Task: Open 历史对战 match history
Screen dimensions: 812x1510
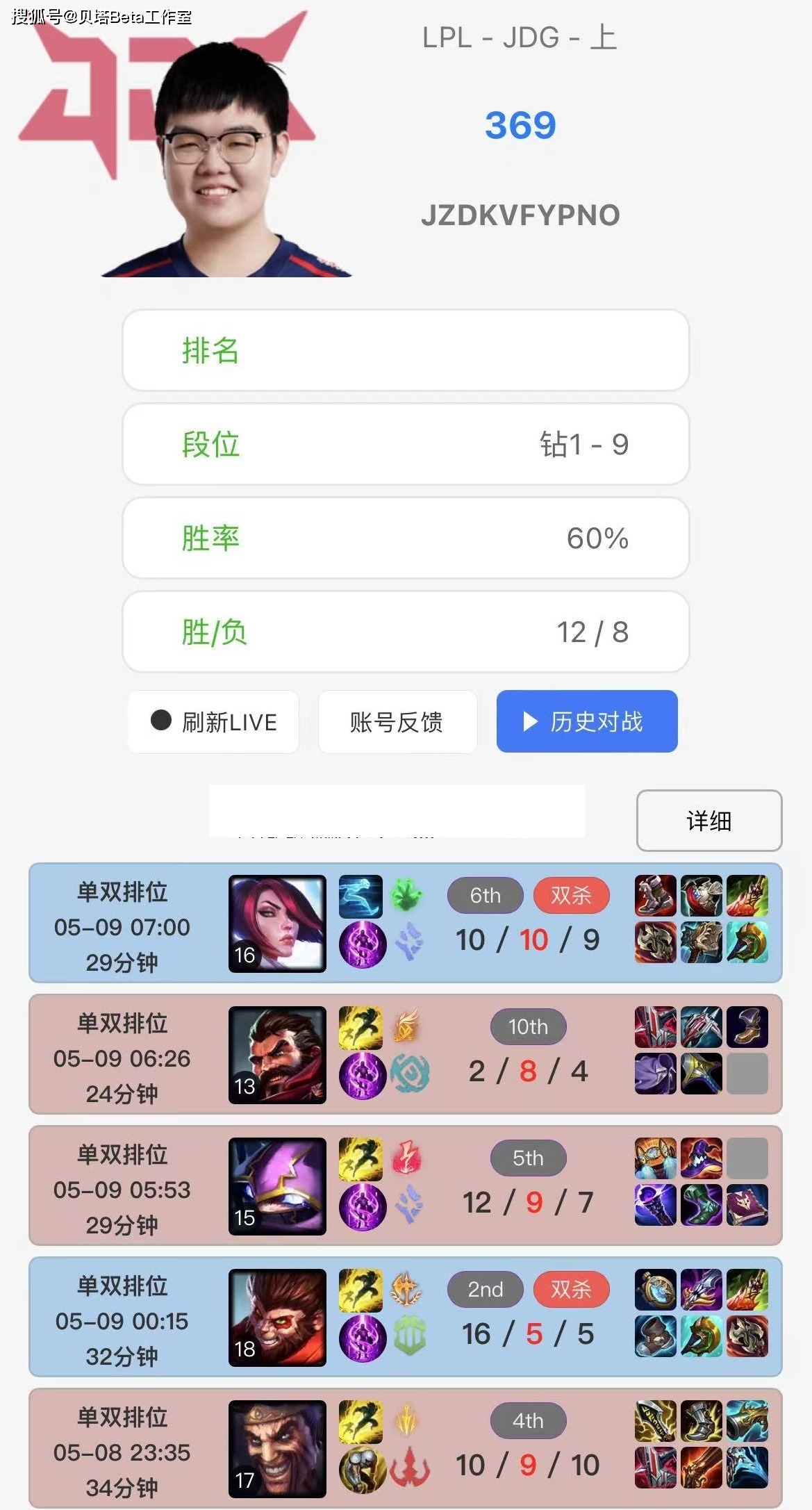Action: click(x=586, y=721)
